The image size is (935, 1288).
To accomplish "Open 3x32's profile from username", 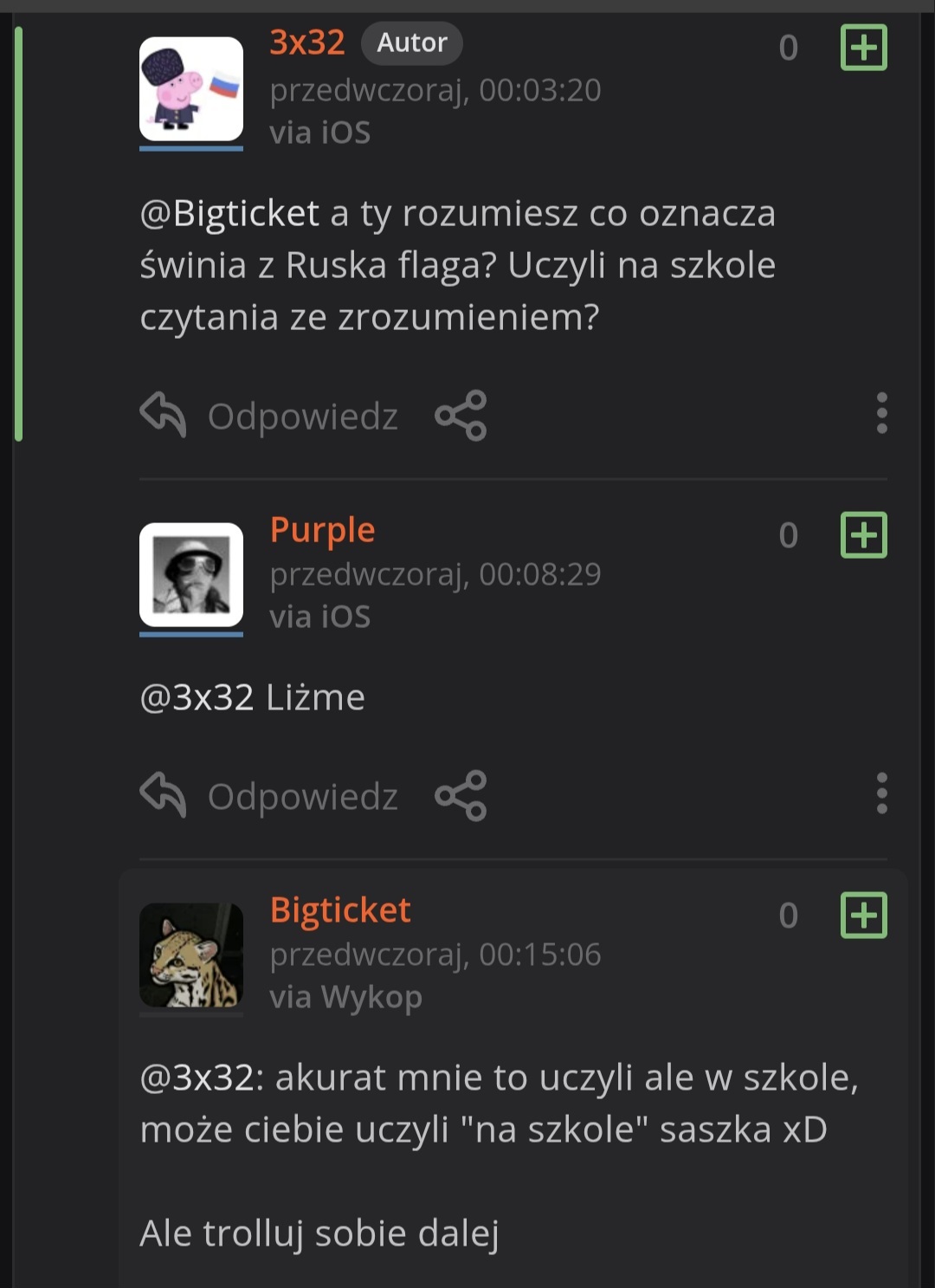I will [306, 42].
